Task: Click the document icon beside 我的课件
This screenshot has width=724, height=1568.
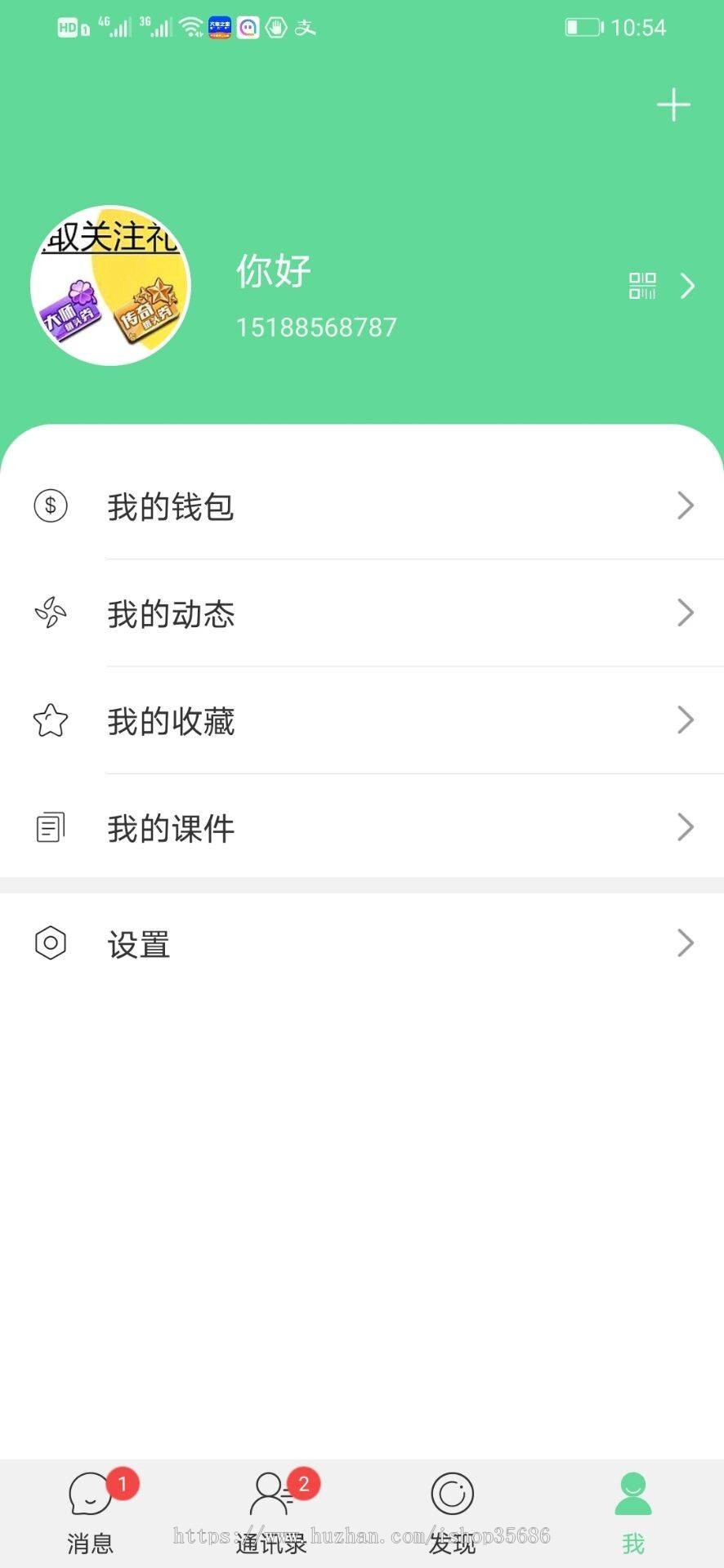Action: (x=51, y=827)
